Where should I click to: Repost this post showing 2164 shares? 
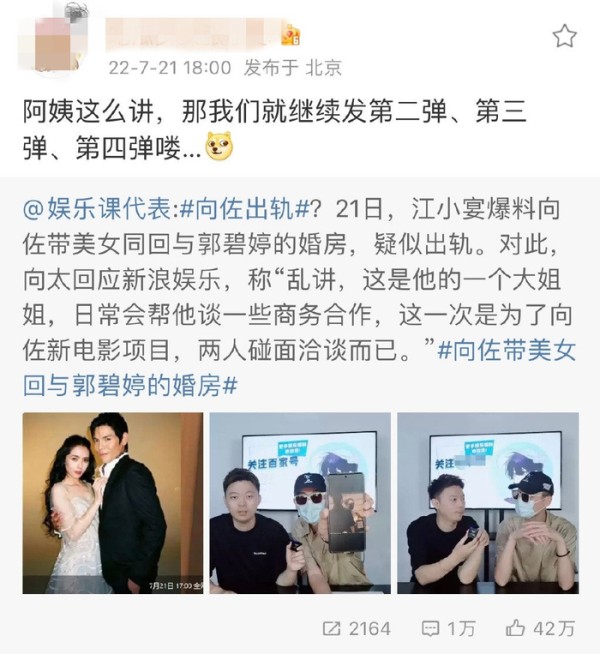click(x=356, y=628)
